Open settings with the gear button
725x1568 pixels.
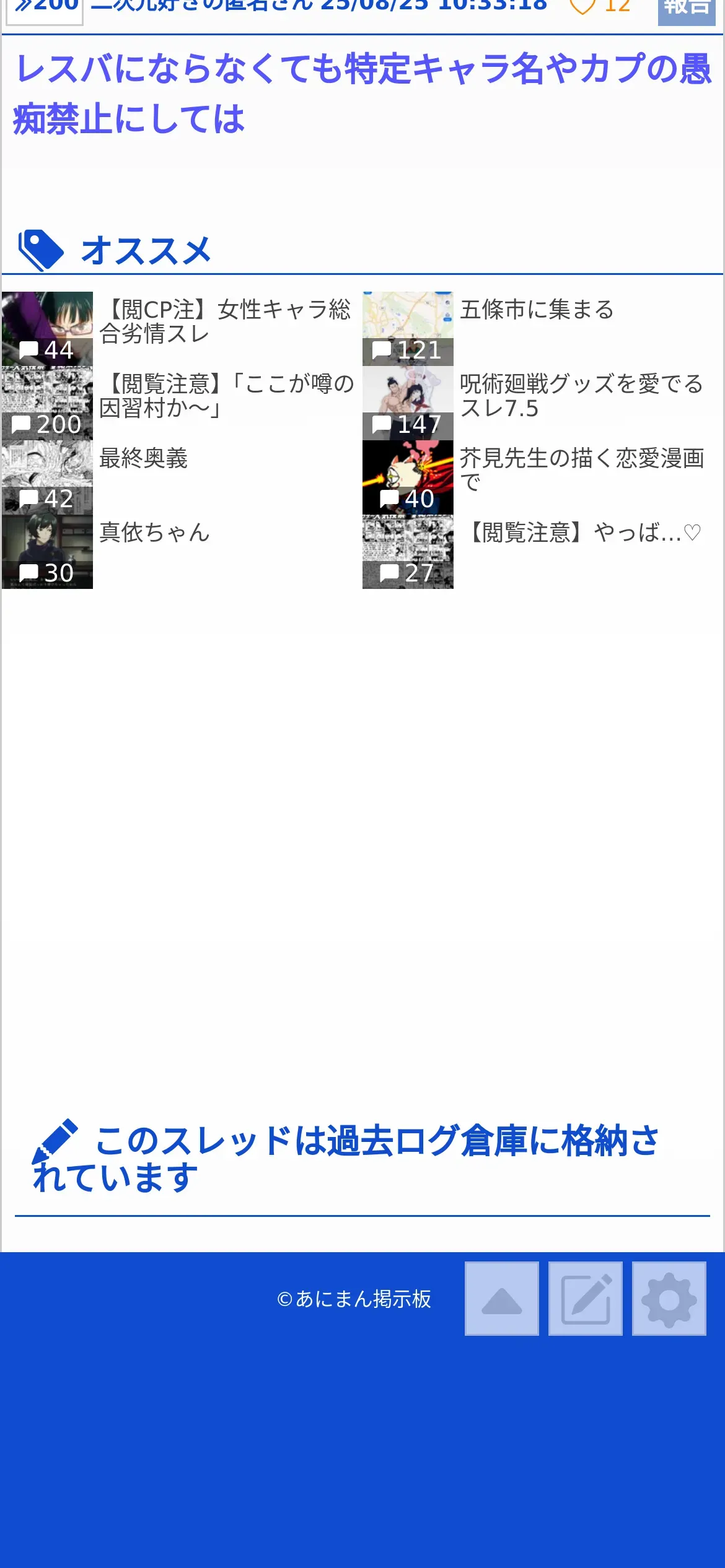pyautogui.click(x=669, y=1299)
